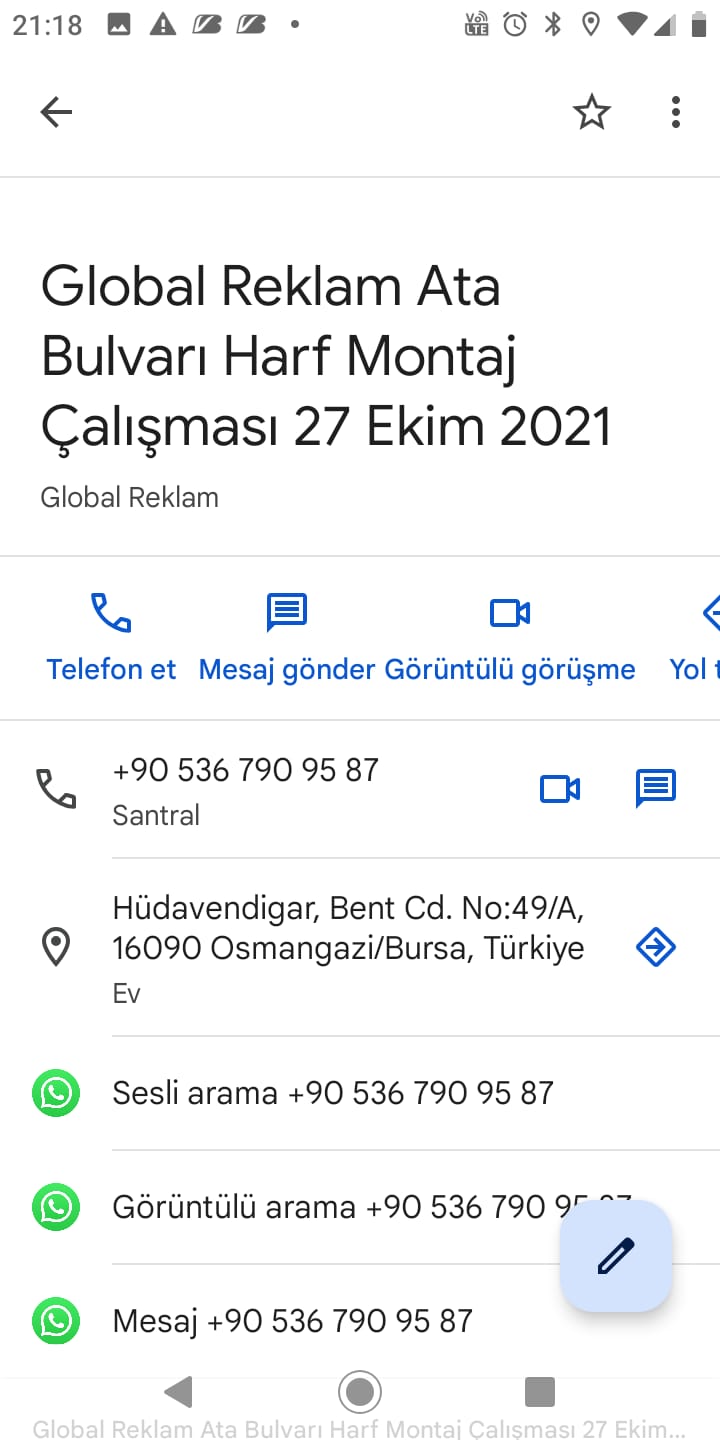The width and height of the screenshot is (720, 1440).
Task: Tap the Telefon et call button
Action: pos(111,636)
